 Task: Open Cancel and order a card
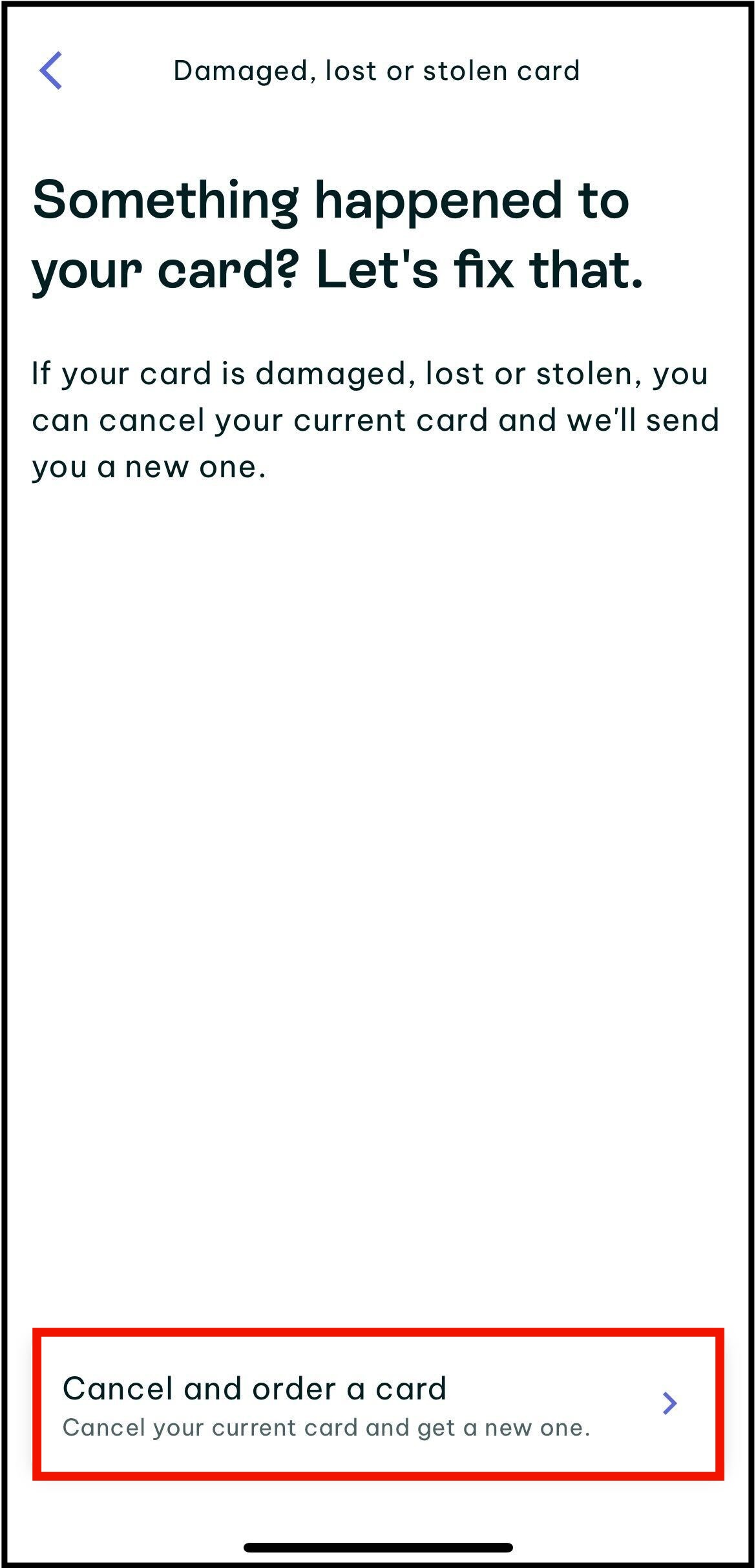click(x=378, y=1403)
